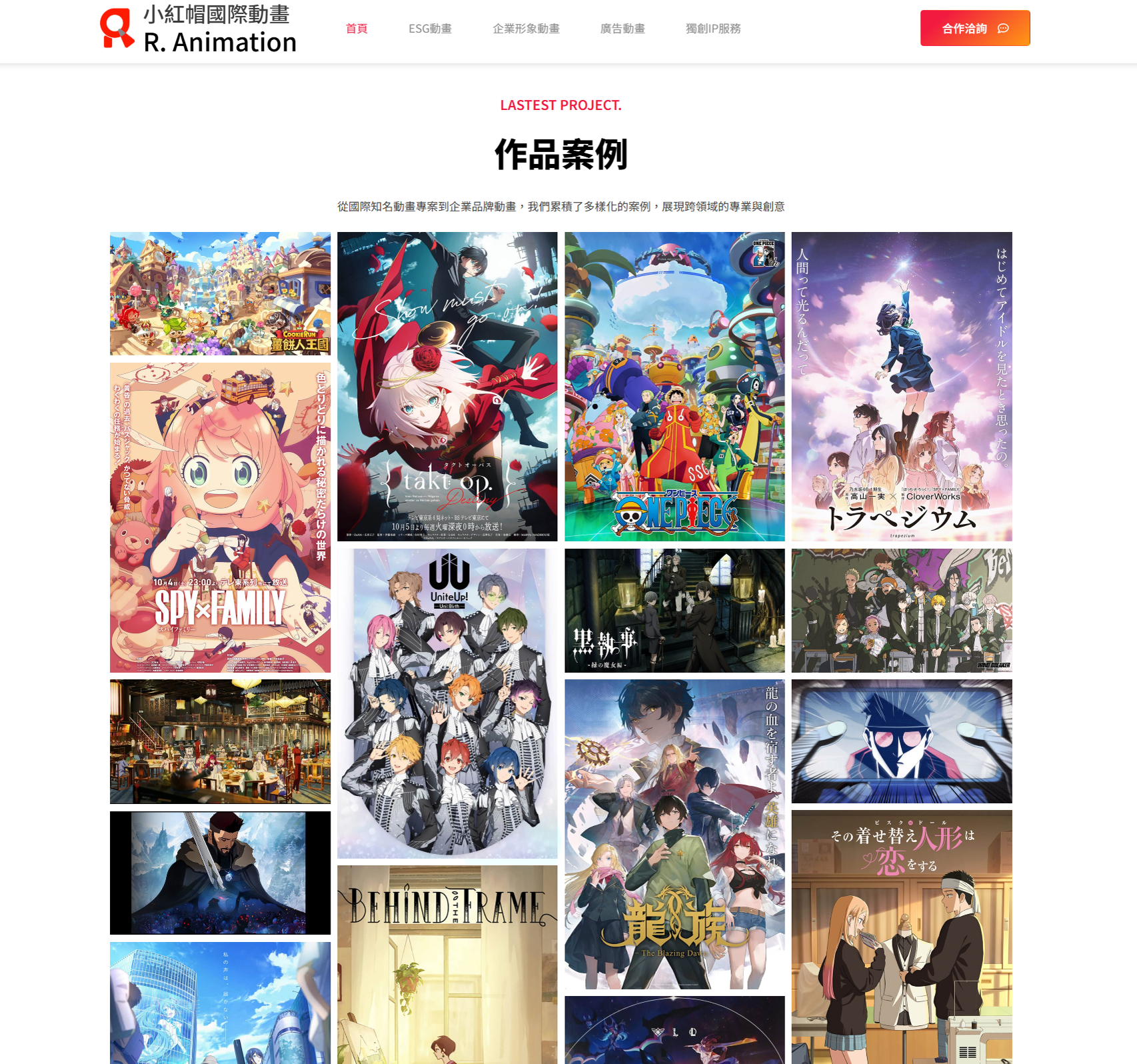Open the Chinese restaurant scene tile
The height and width of the screenshot is (1064, 1137).
[220, 741]
